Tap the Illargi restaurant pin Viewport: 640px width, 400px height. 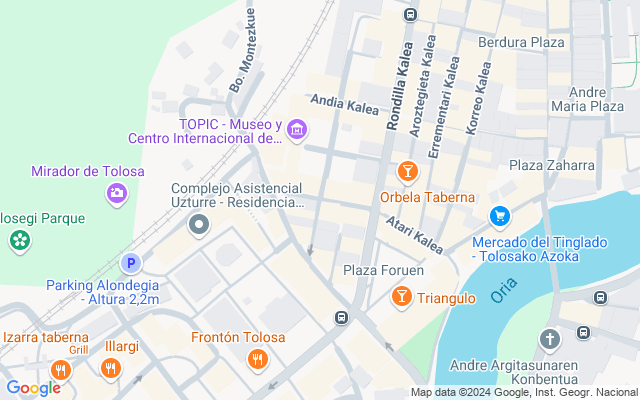point(111,370)
